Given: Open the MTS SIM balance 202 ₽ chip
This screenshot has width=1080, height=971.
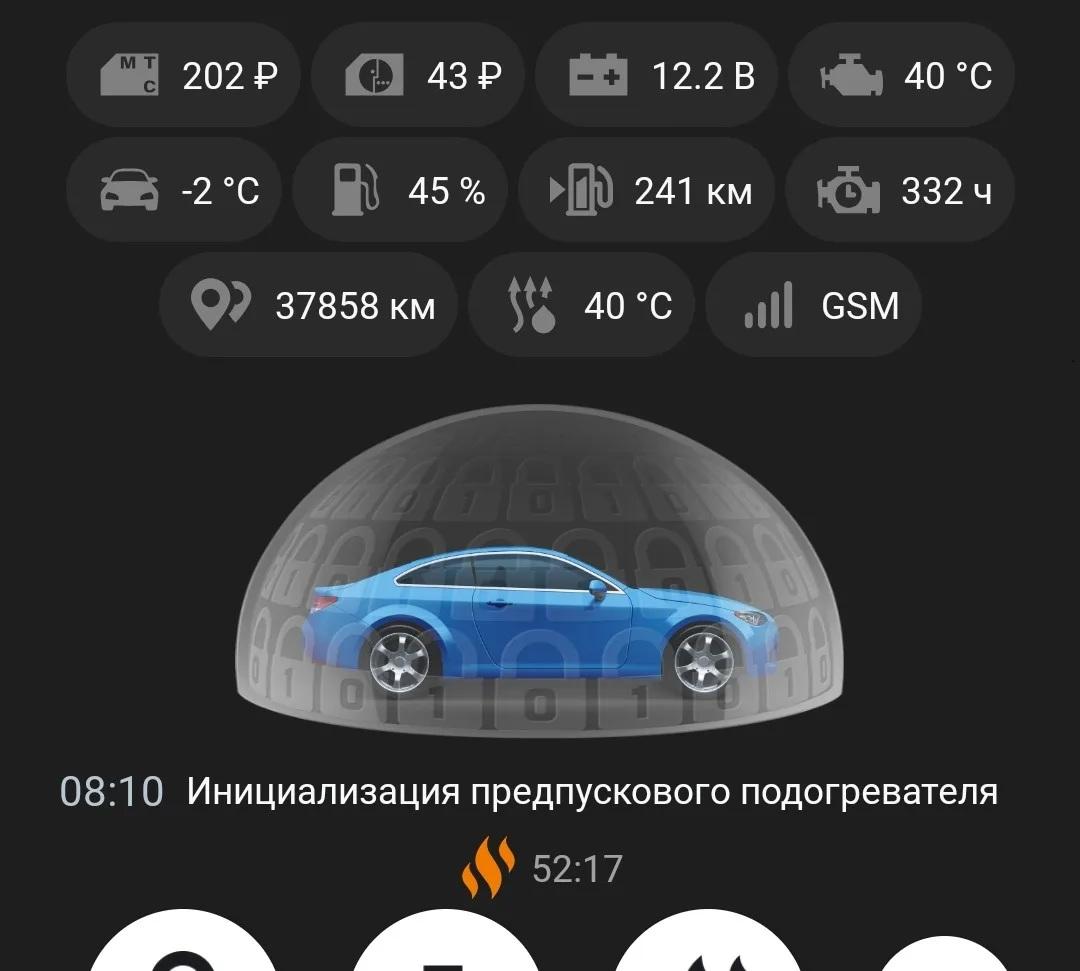Looking at the screenshot, I should tap(183, 76).
